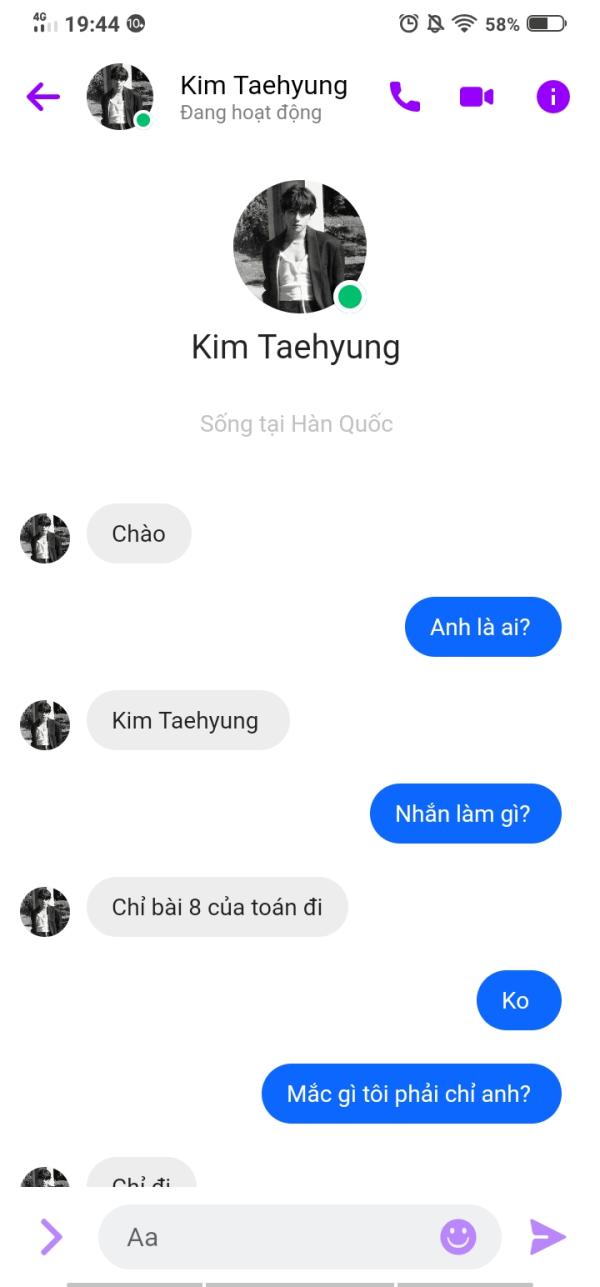600x1287 pixels.
Task: Send the message with the arrow icon
Action: click(x=547, y=1237)
